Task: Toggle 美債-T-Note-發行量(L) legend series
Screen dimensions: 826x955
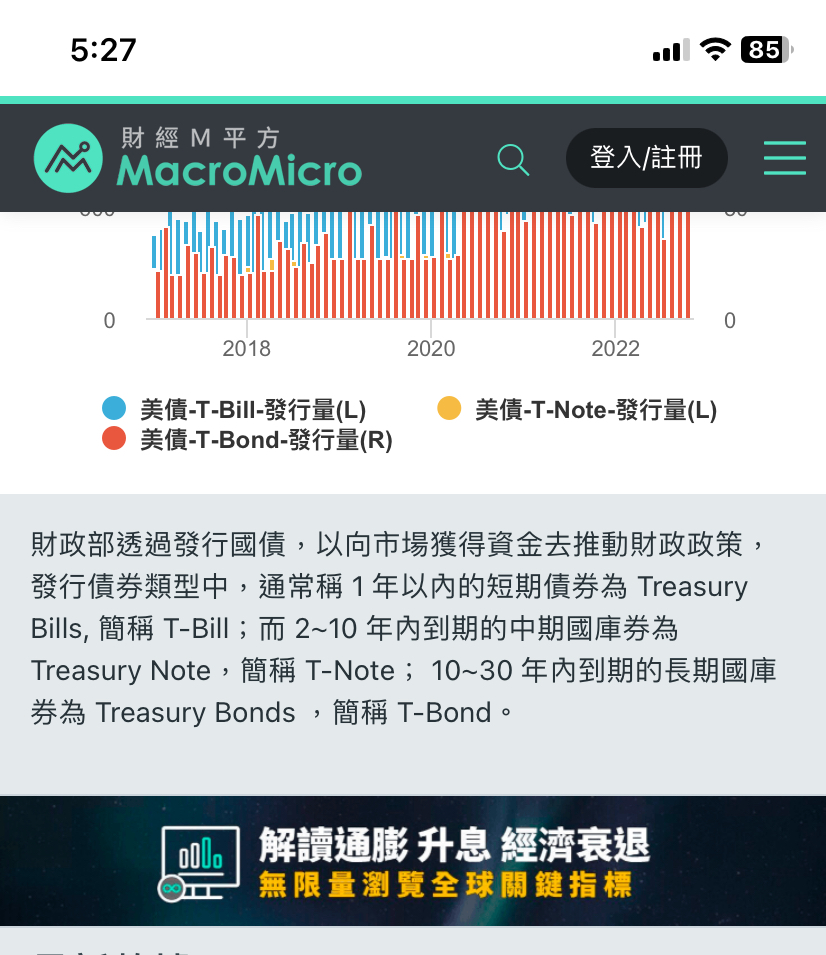Action: click(x=578, y=409)
